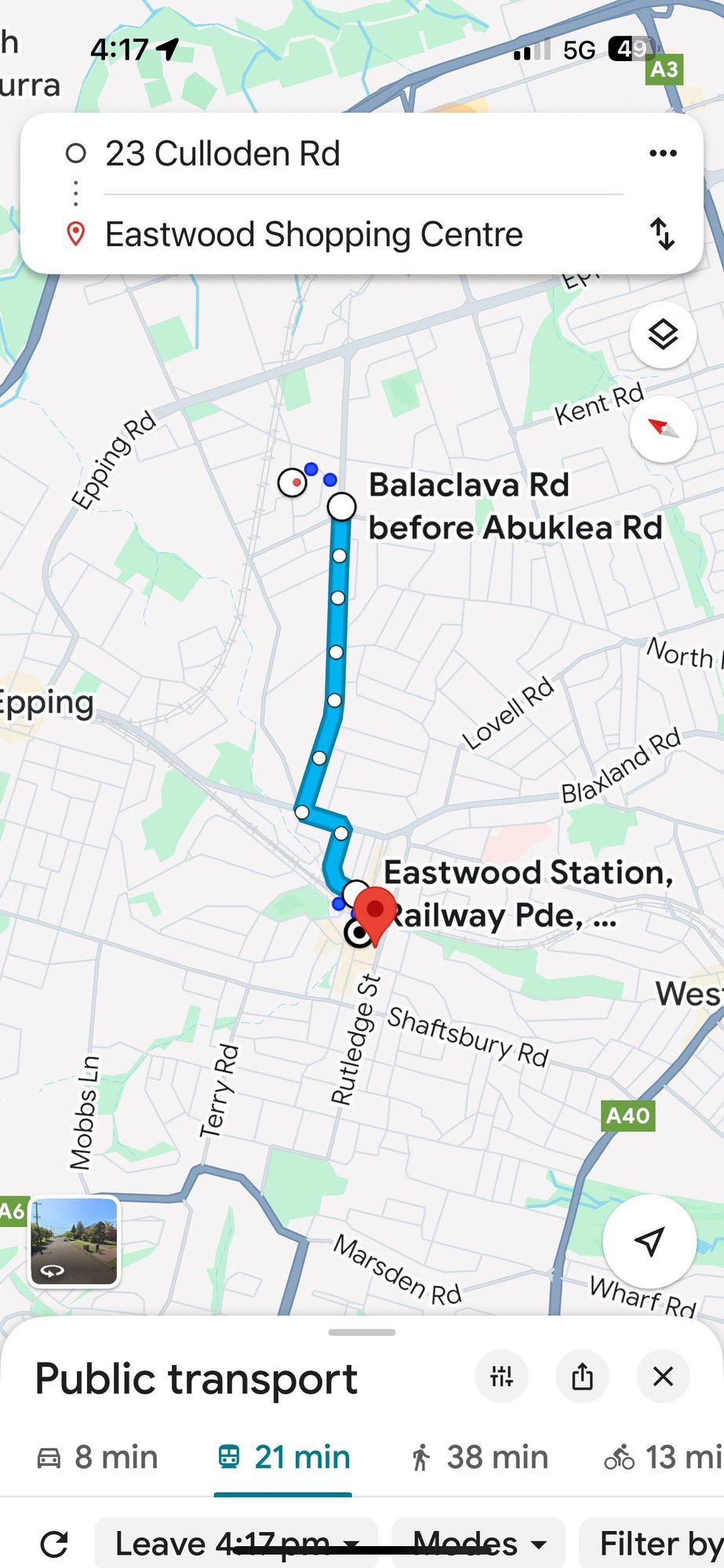Switch to walking, 38 min

(x=478, y=1457)
